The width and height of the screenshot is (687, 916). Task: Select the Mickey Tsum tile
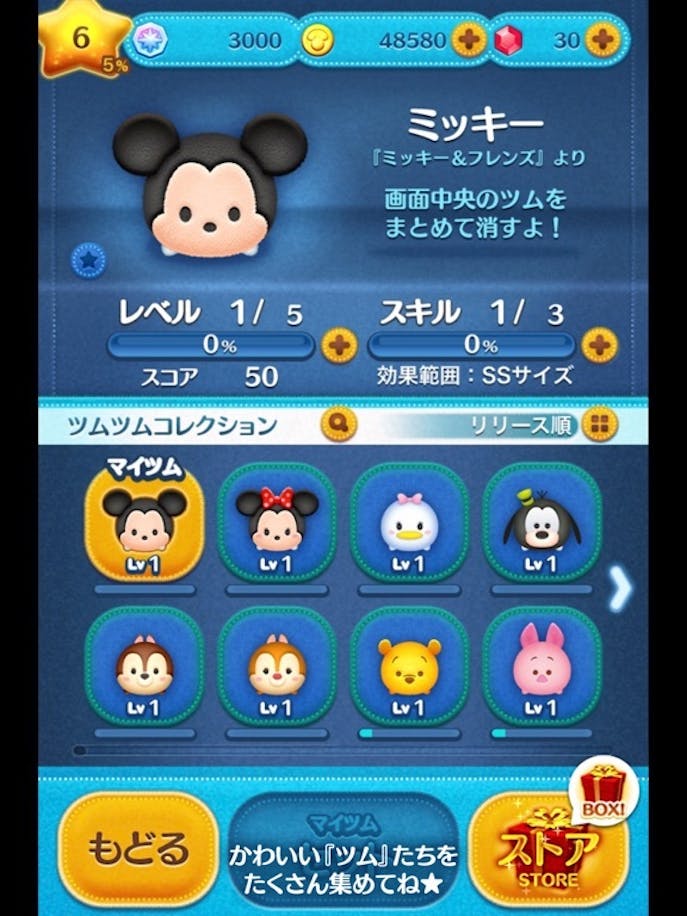pyautogui.click(x=144, y=522)
